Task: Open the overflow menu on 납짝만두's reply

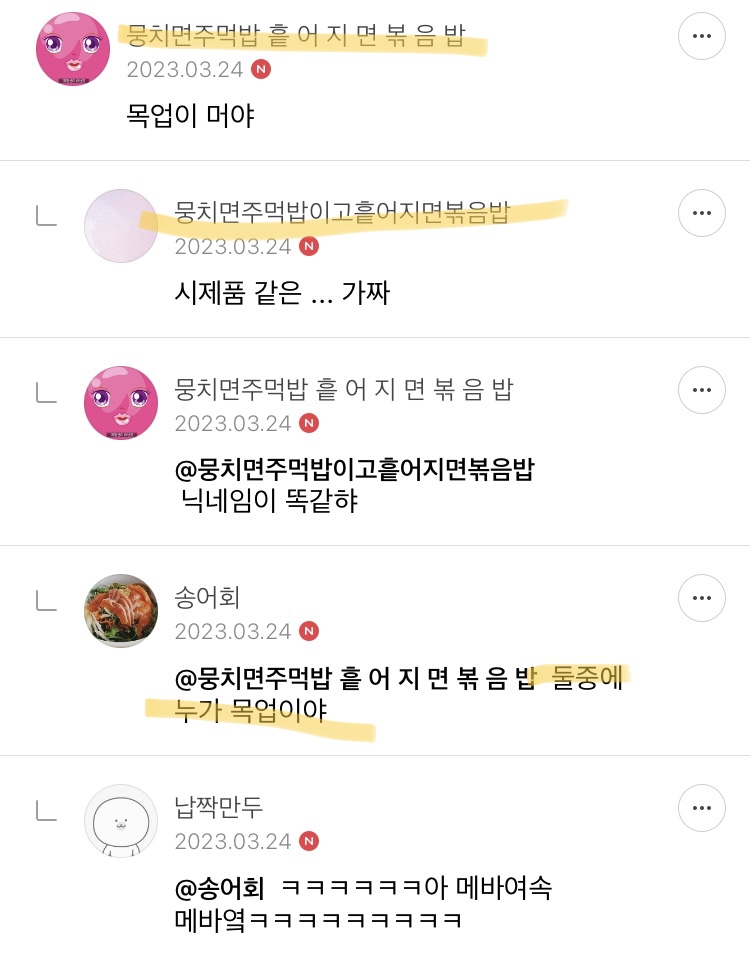Action: coord(702,809)
